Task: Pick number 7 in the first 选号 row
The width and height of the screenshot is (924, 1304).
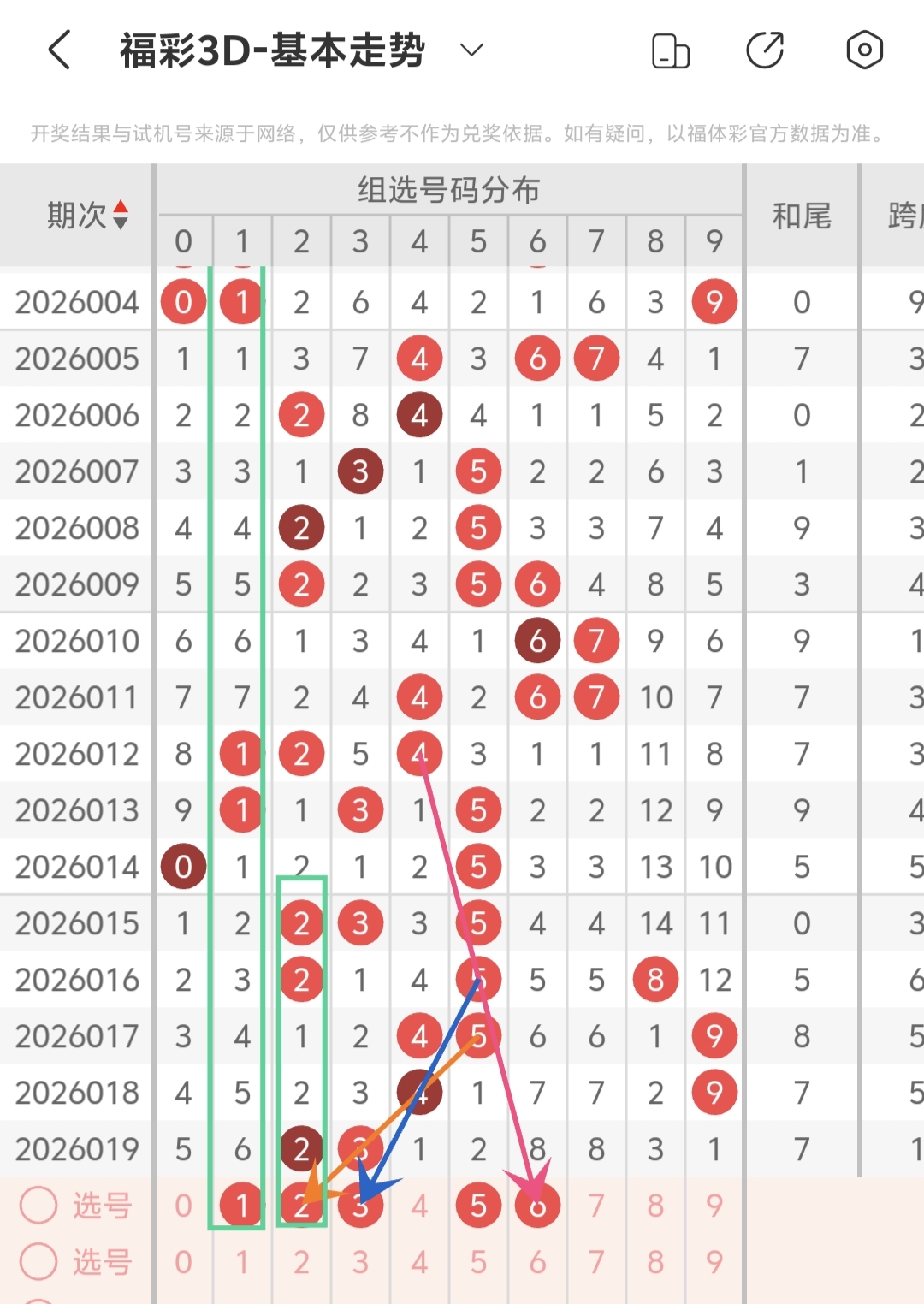Action: point(596,1206)
